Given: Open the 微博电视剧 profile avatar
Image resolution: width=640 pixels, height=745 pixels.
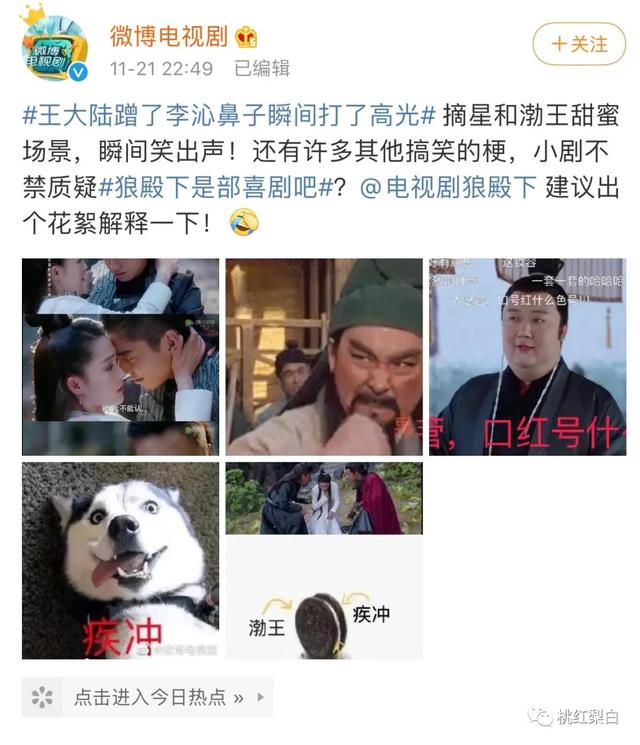Looking at the screenshot, I should click(55, 47).
